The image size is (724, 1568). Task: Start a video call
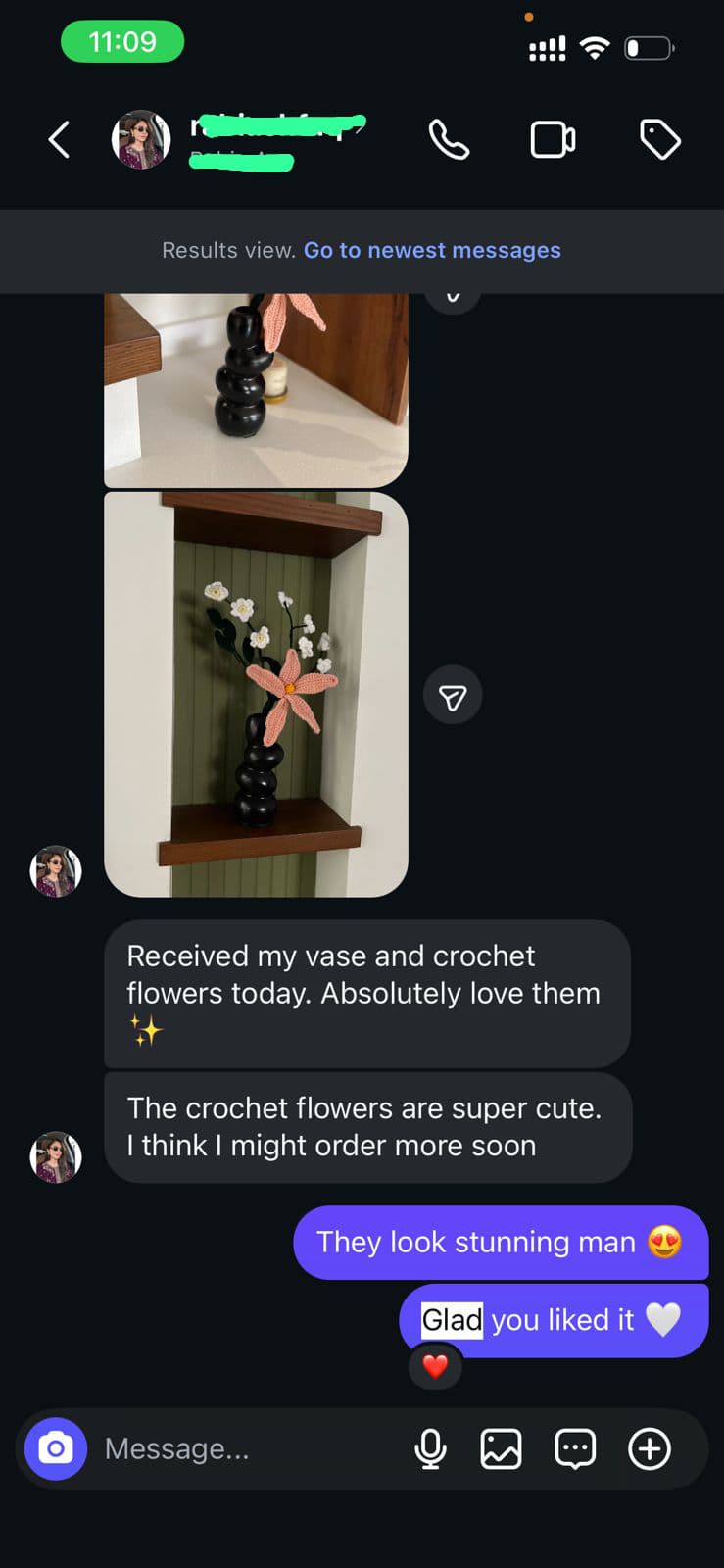553,139
